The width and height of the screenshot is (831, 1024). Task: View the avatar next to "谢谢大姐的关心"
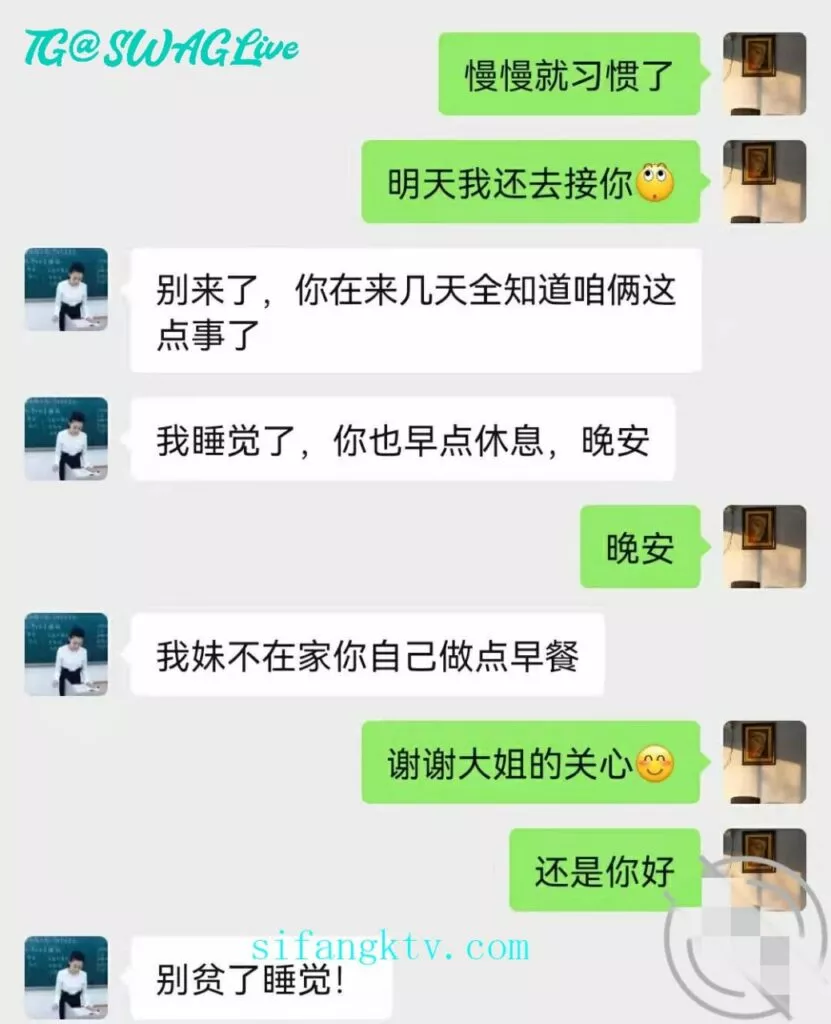tap(764, 762)
